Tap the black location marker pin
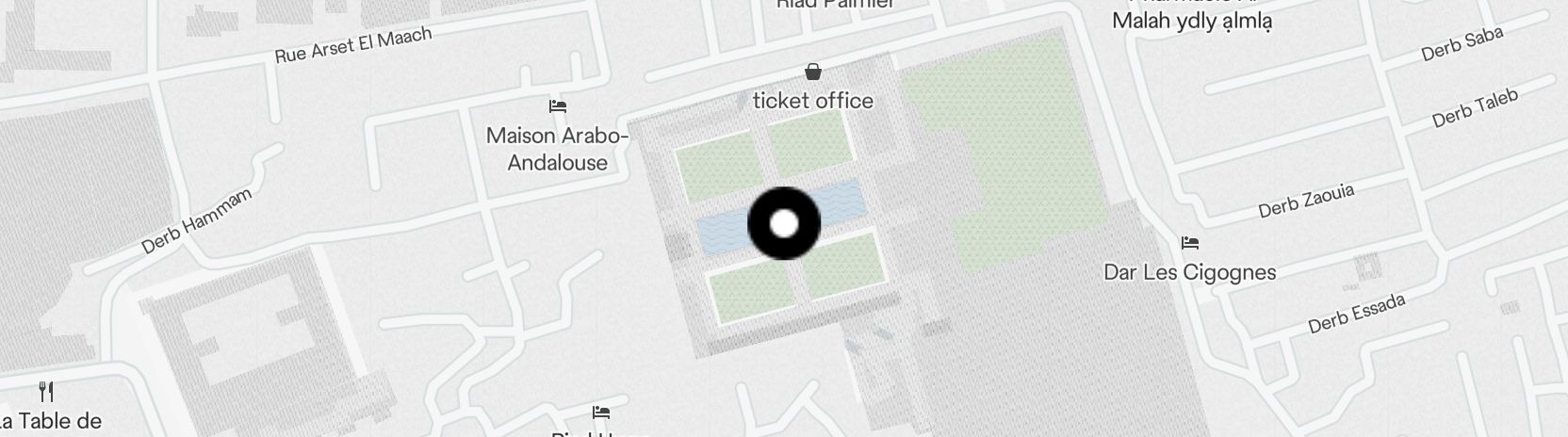 click(784, 224)
